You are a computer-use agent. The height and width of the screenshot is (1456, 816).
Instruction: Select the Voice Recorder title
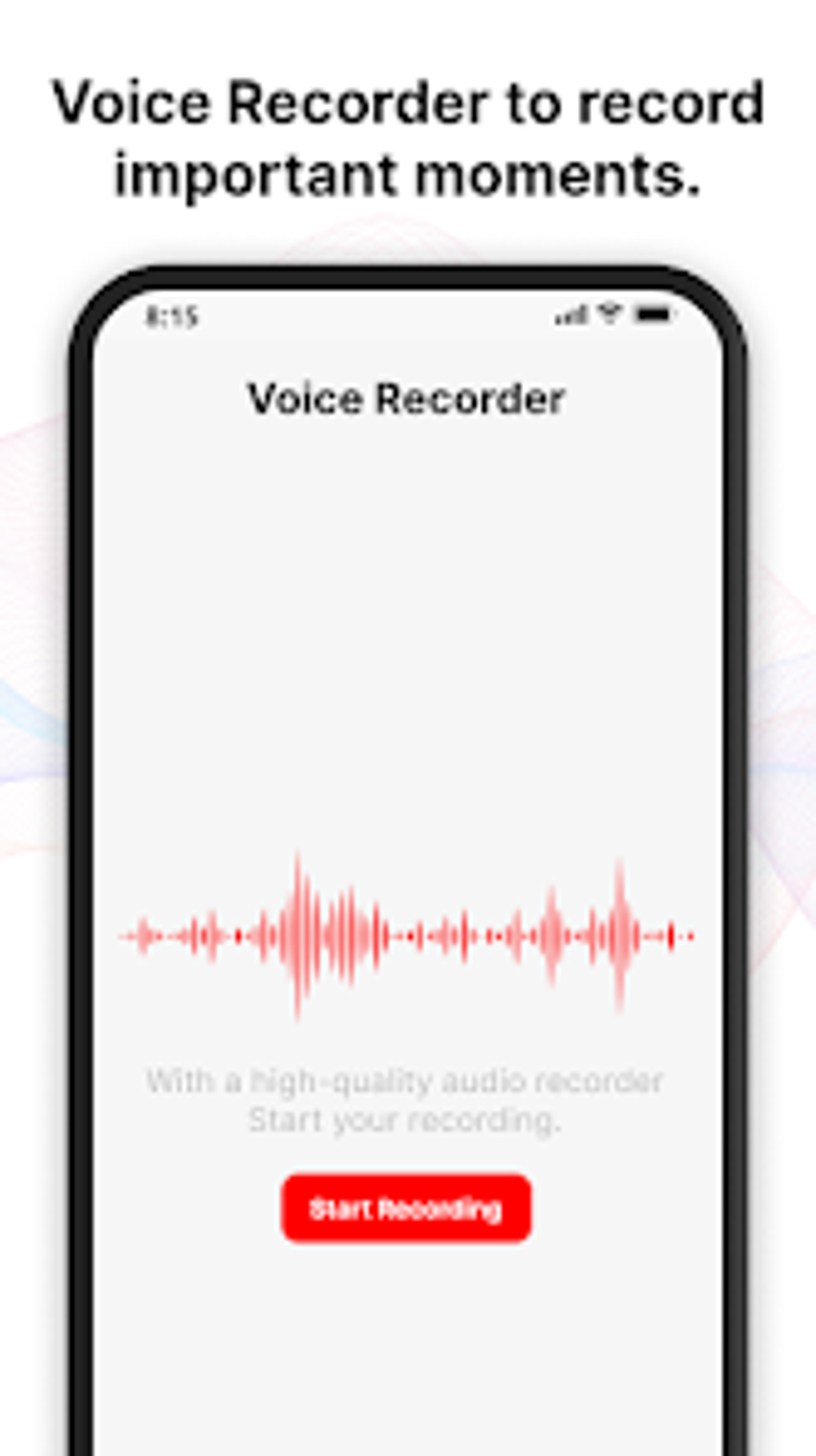coord(406,399)
